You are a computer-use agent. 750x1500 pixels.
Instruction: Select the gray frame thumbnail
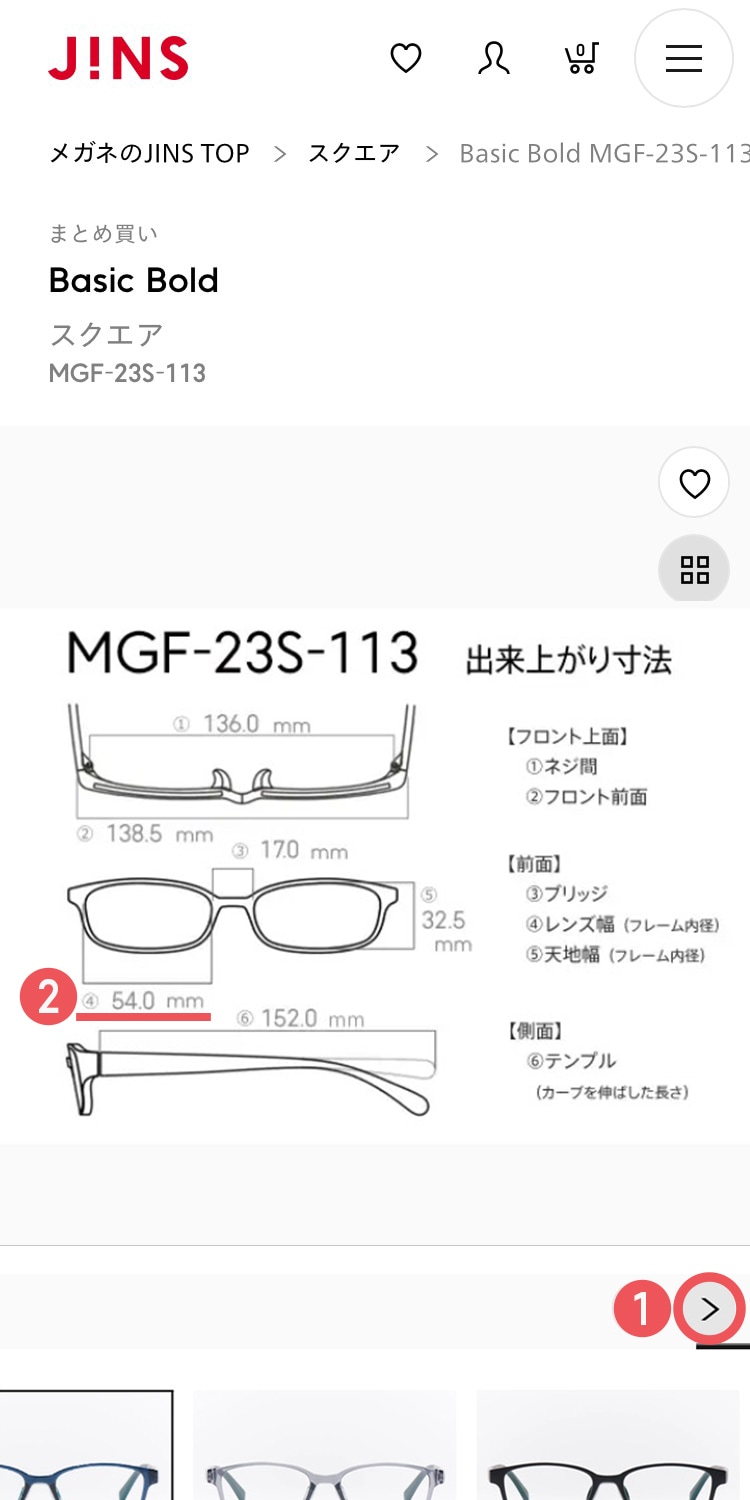(x=324, y=1445)
